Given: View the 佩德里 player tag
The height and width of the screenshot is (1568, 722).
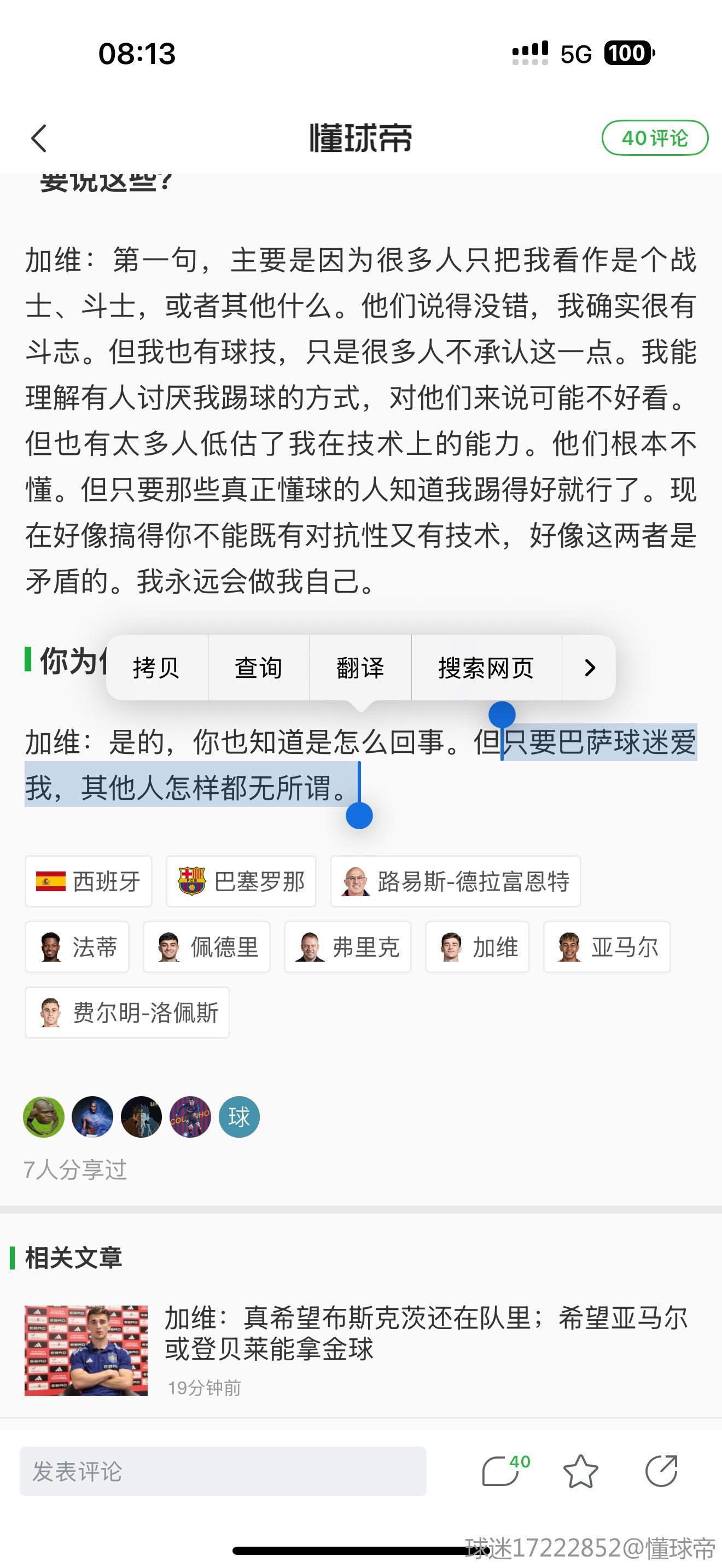Looking at the screenshot, I should (206, 947).
